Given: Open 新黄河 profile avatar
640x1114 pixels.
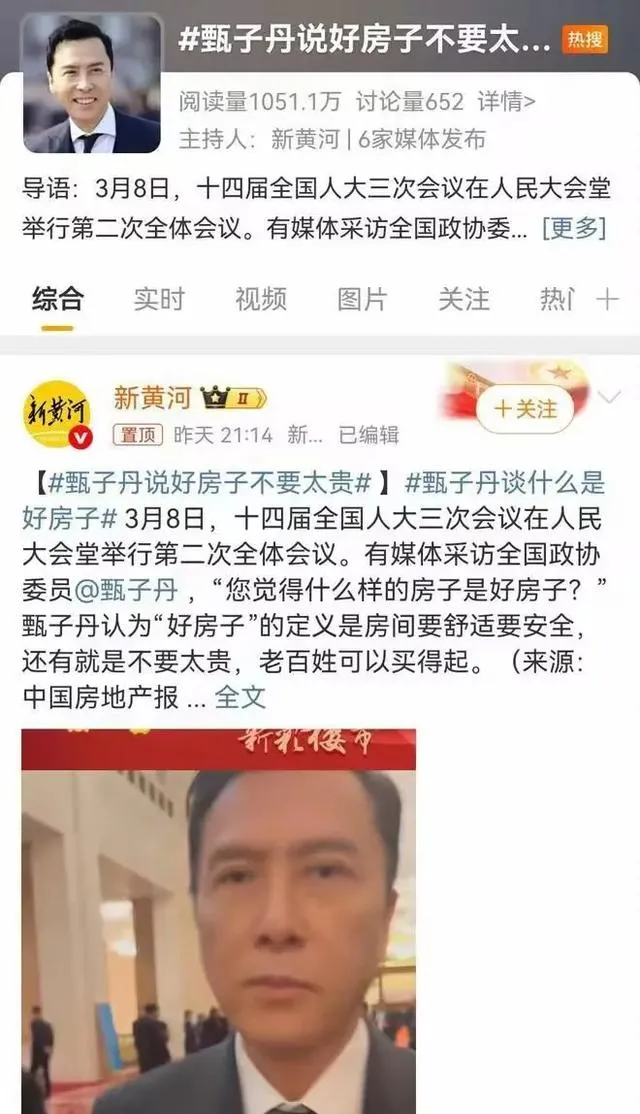Looking at the screenshot, I should pyautogui.click(x=57, y=413).
